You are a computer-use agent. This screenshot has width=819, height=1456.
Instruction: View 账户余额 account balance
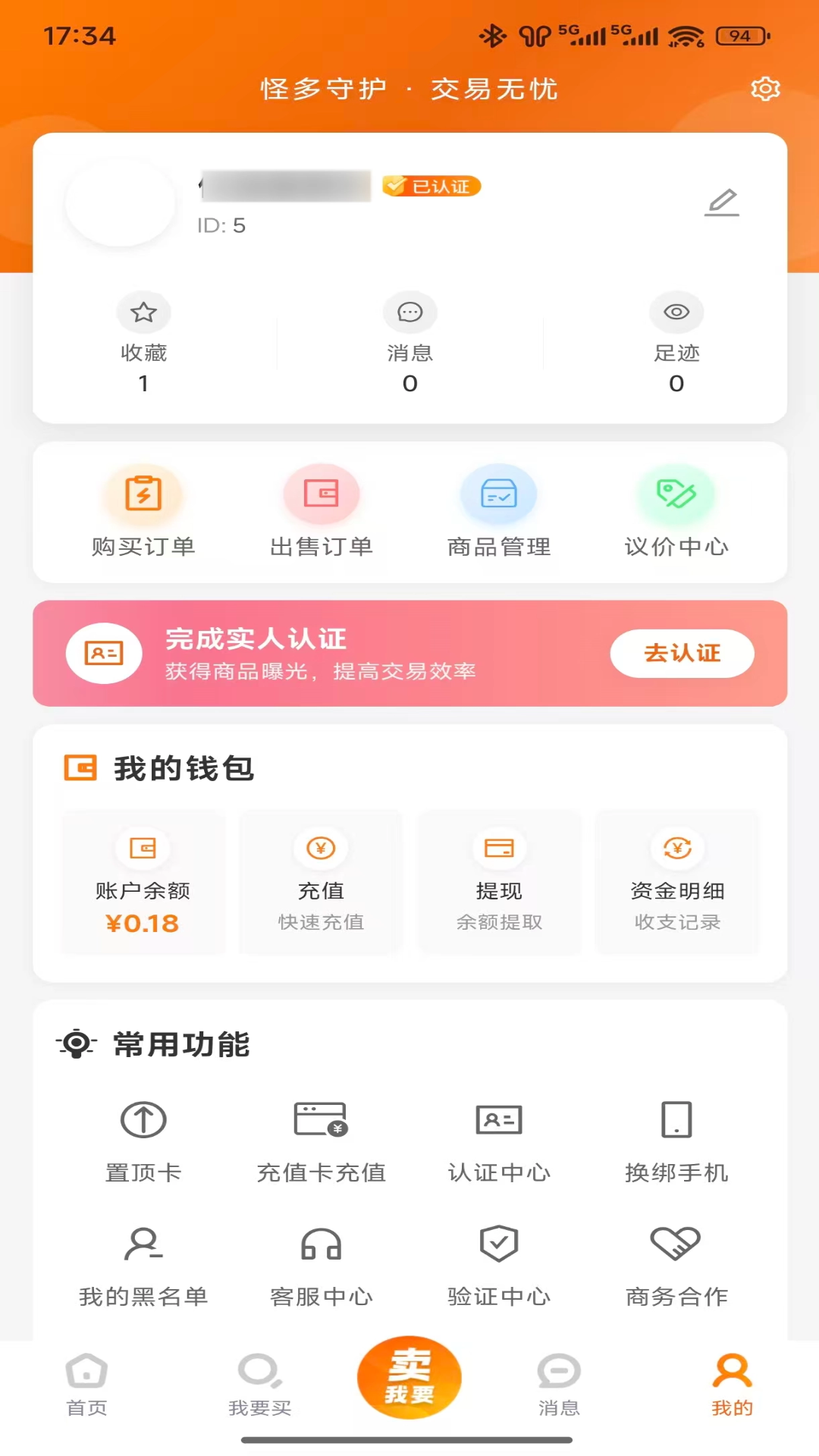[143, 883]
